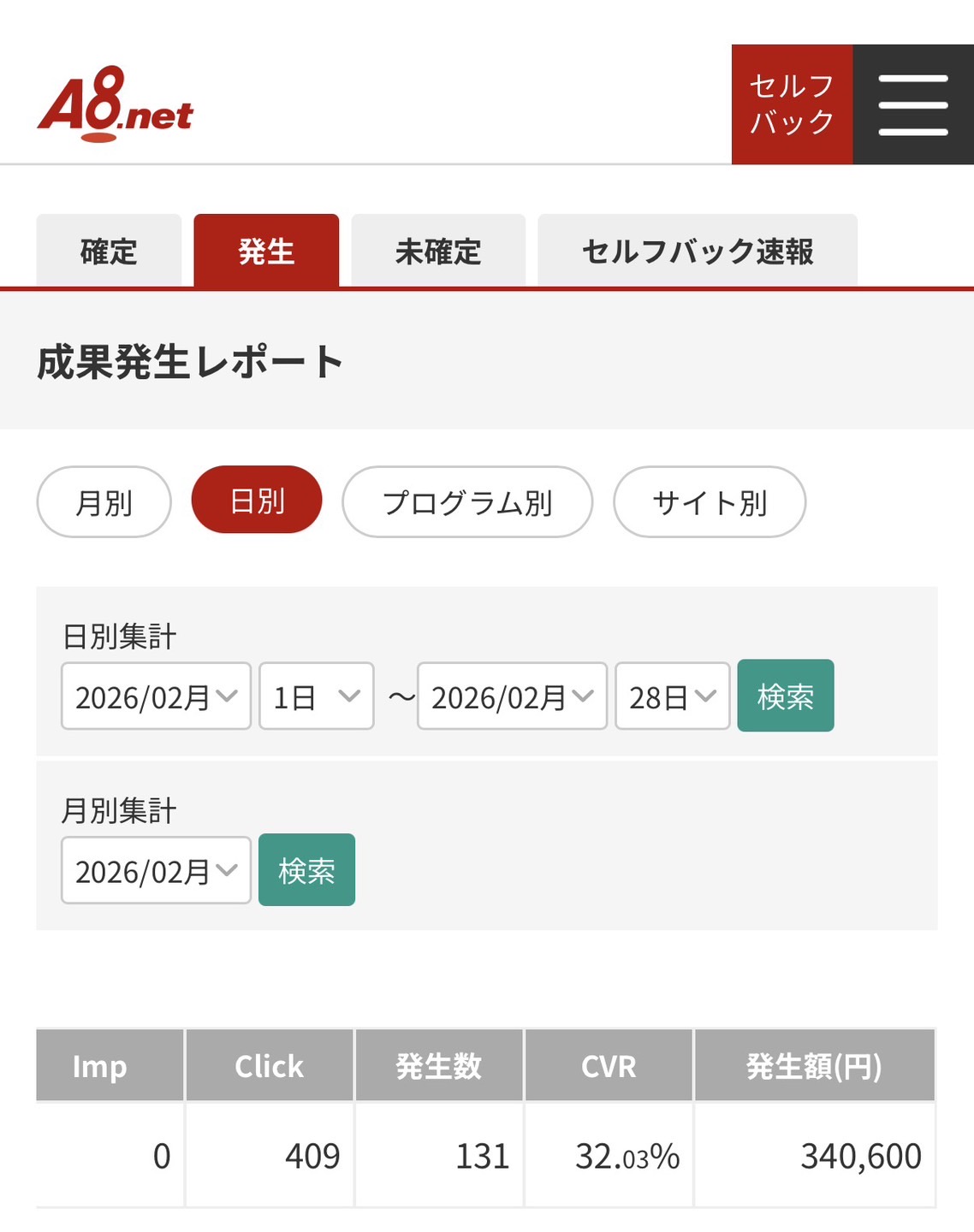
Task: Tap 検索 for the 日別集計 range
Action: pyautogui.click(x=786, y=696)
